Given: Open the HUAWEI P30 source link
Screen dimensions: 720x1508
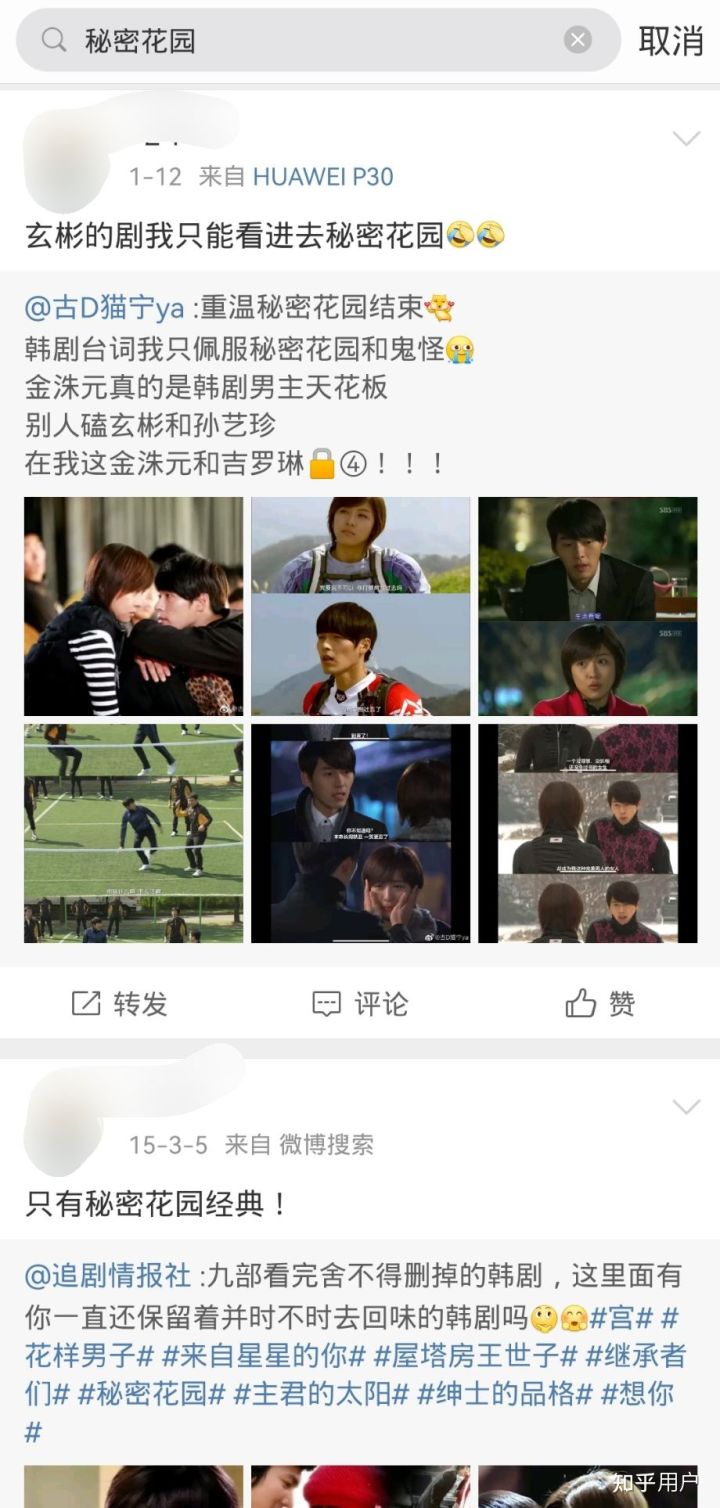Looking at the screenshot, I should click(323, 177).
